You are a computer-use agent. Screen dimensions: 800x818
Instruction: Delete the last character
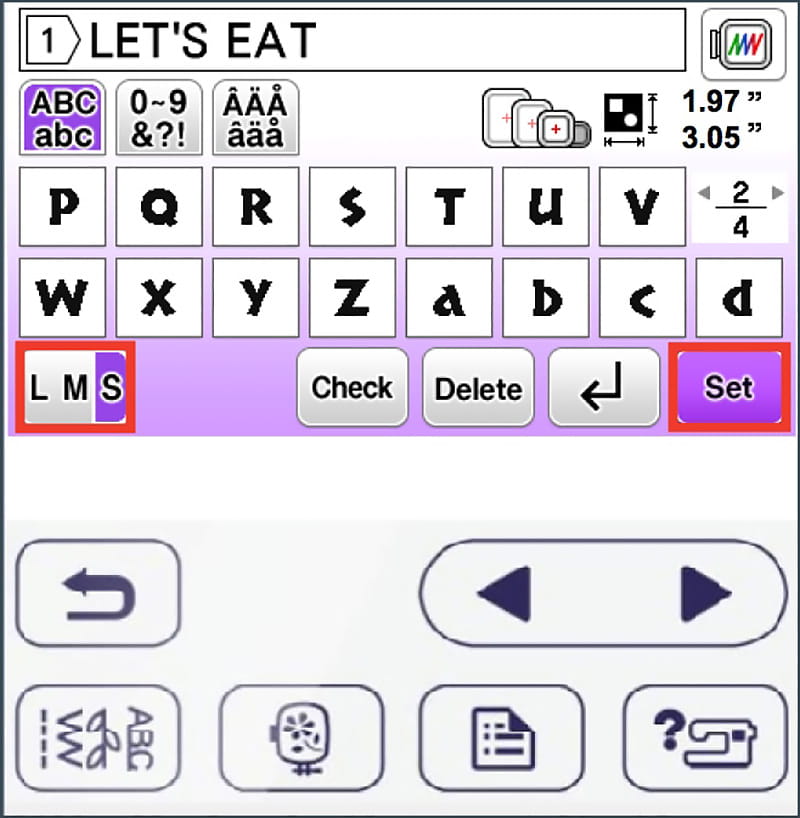[478, 388]
